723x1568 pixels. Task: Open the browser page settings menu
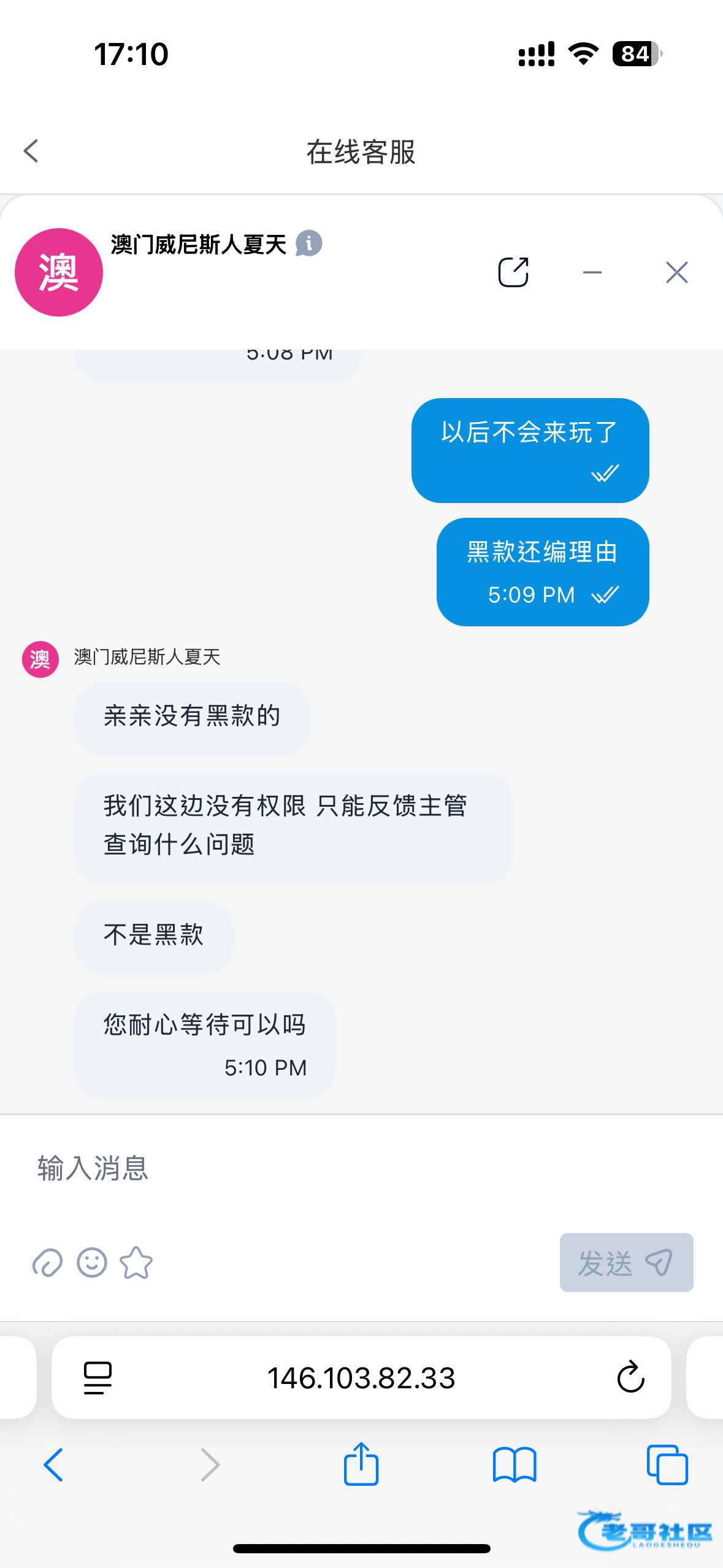pyautogui.click(x=98, y=1378)
